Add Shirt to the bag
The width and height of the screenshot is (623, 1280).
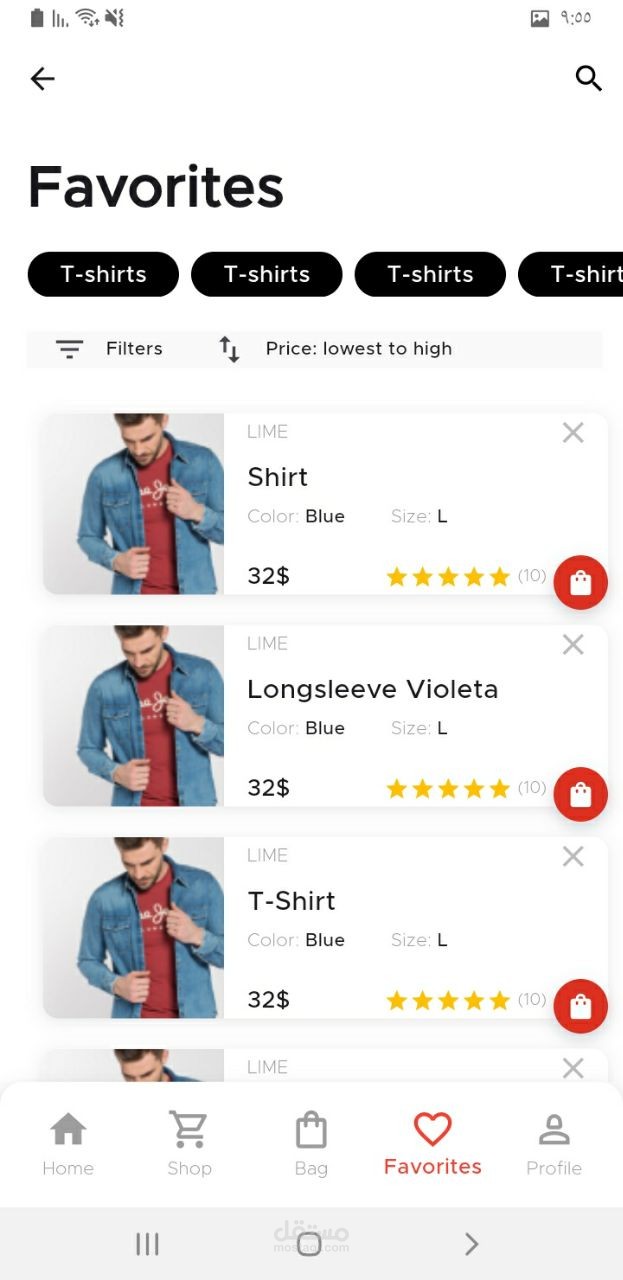click(x=580, y=582)
